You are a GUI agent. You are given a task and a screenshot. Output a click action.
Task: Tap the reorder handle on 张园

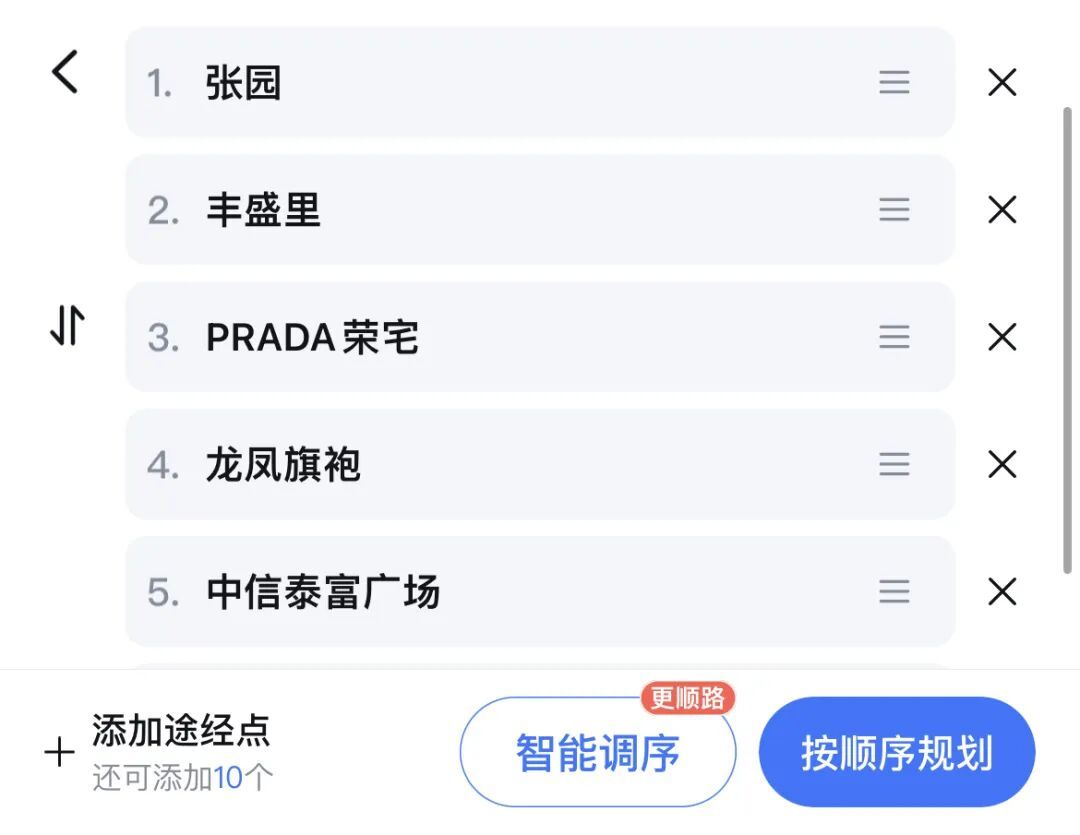click(x=894, y=82)
